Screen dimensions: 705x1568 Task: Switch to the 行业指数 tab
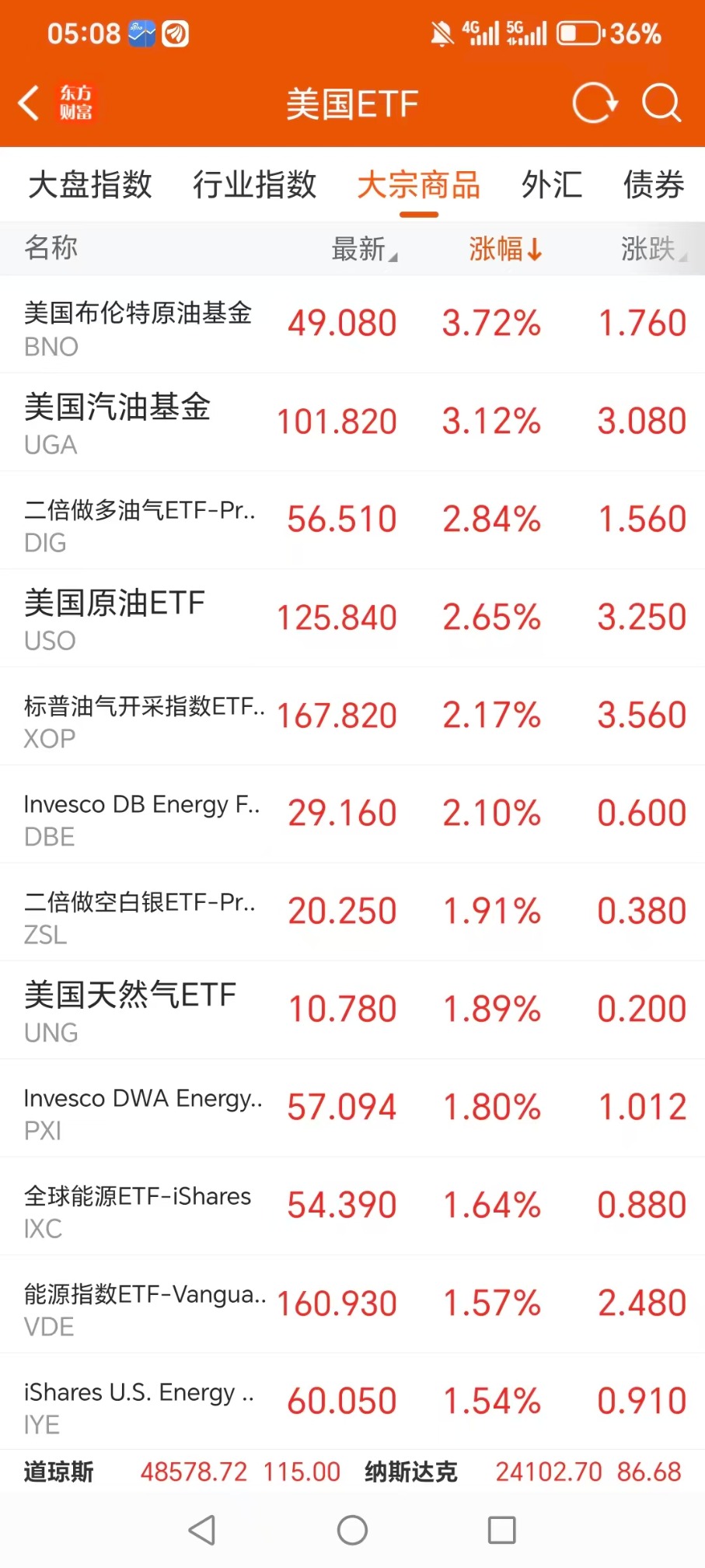click(255, 185)
